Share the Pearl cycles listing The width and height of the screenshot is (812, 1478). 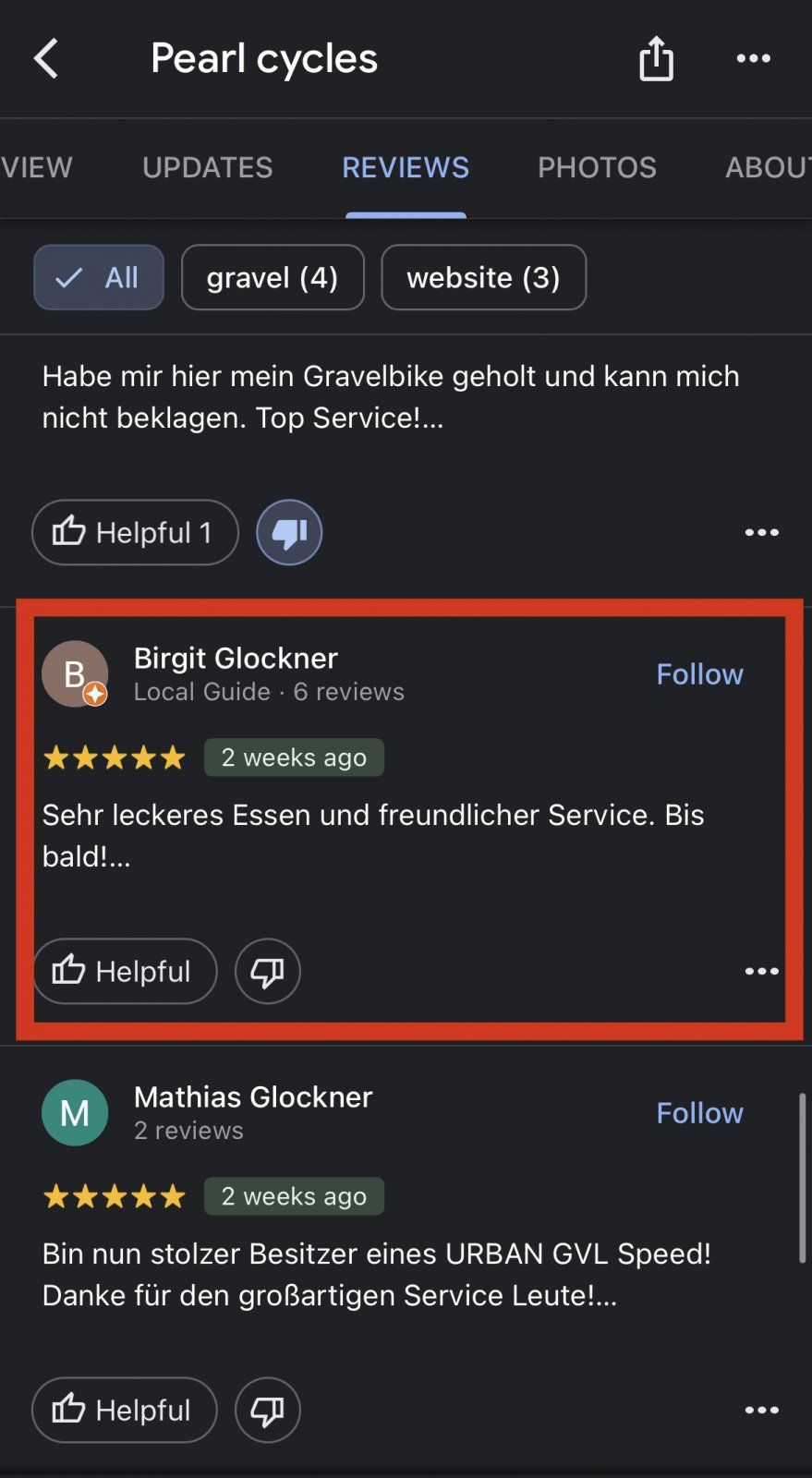point(656,58)
